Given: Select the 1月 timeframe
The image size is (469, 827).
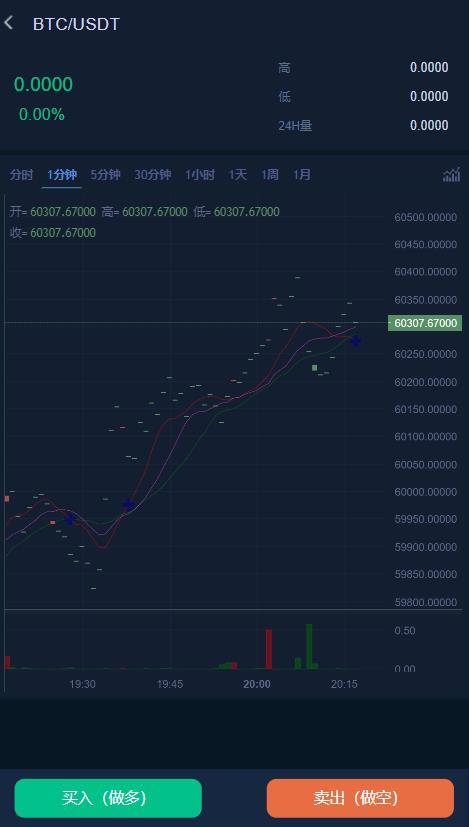Looking at the screenshot, I should 302,175.
